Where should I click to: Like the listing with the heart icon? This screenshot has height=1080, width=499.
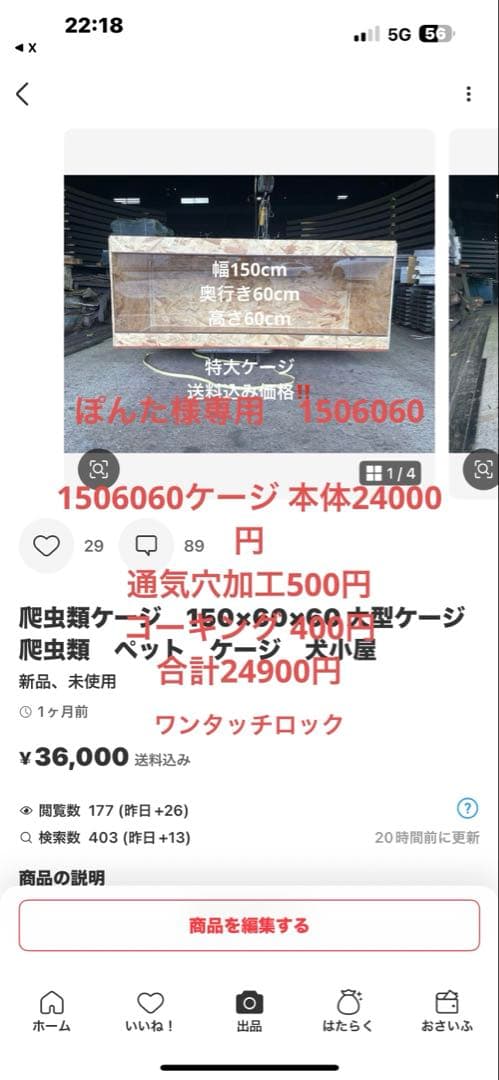pos(46,546)
